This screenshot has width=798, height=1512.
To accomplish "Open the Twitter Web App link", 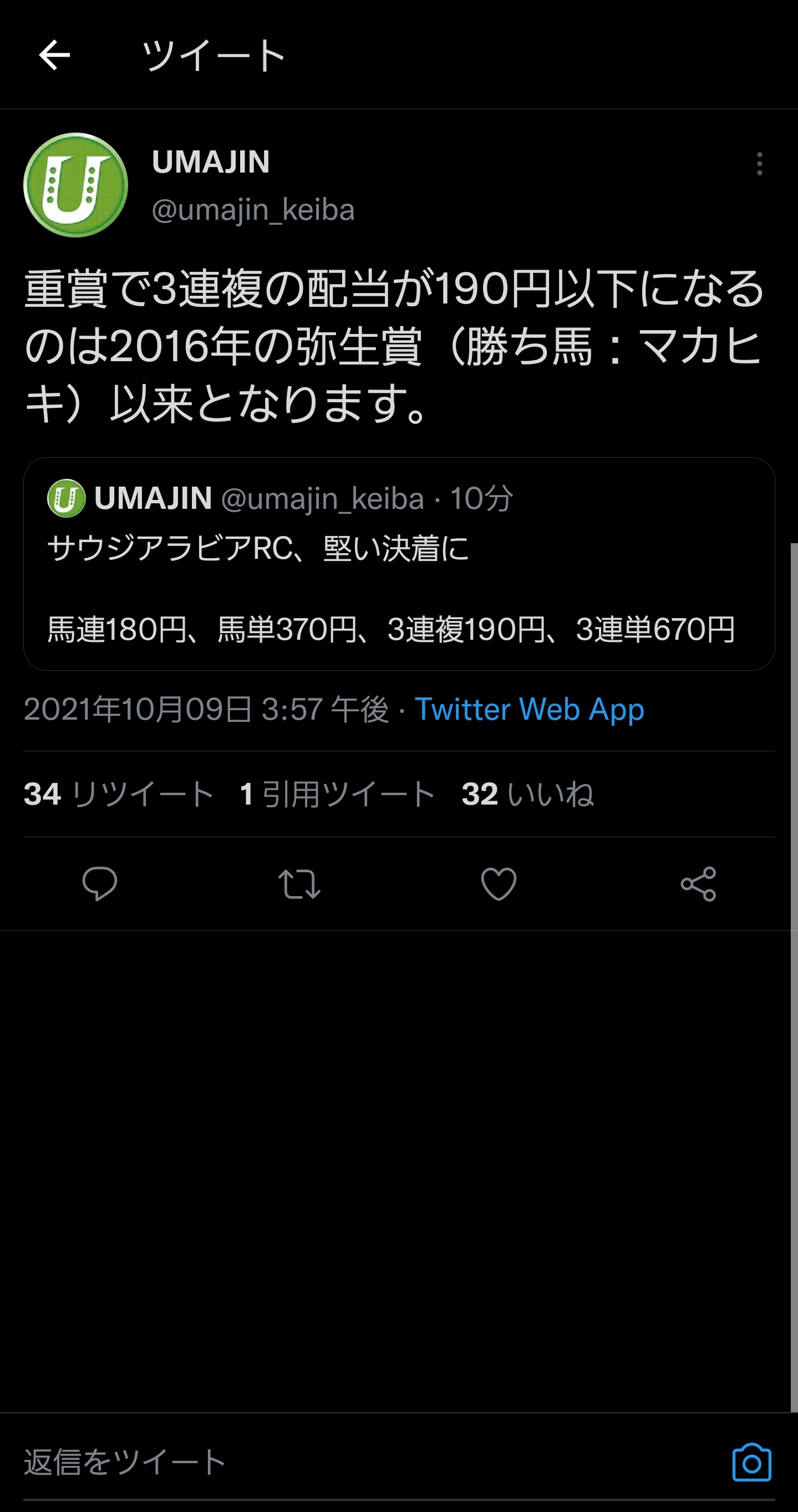I will click(528, 709).
